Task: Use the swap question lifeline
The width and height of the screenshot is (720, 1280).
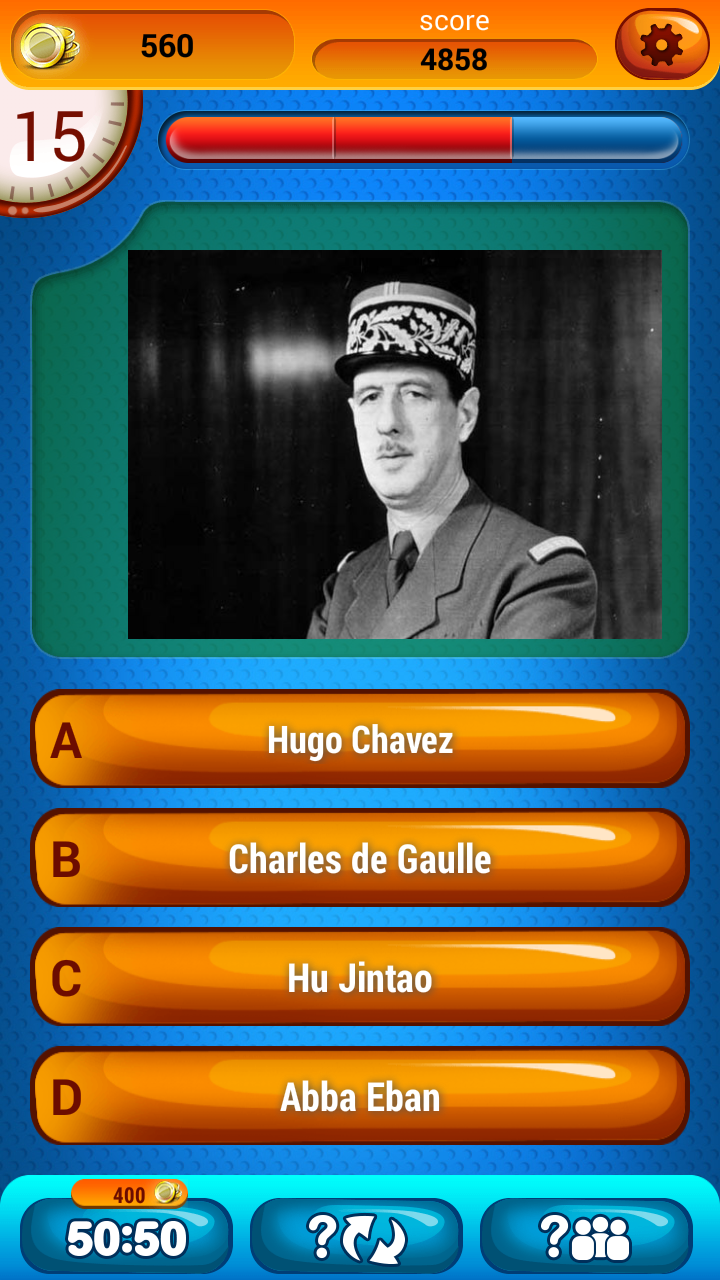Action: tap(356, 1236)
